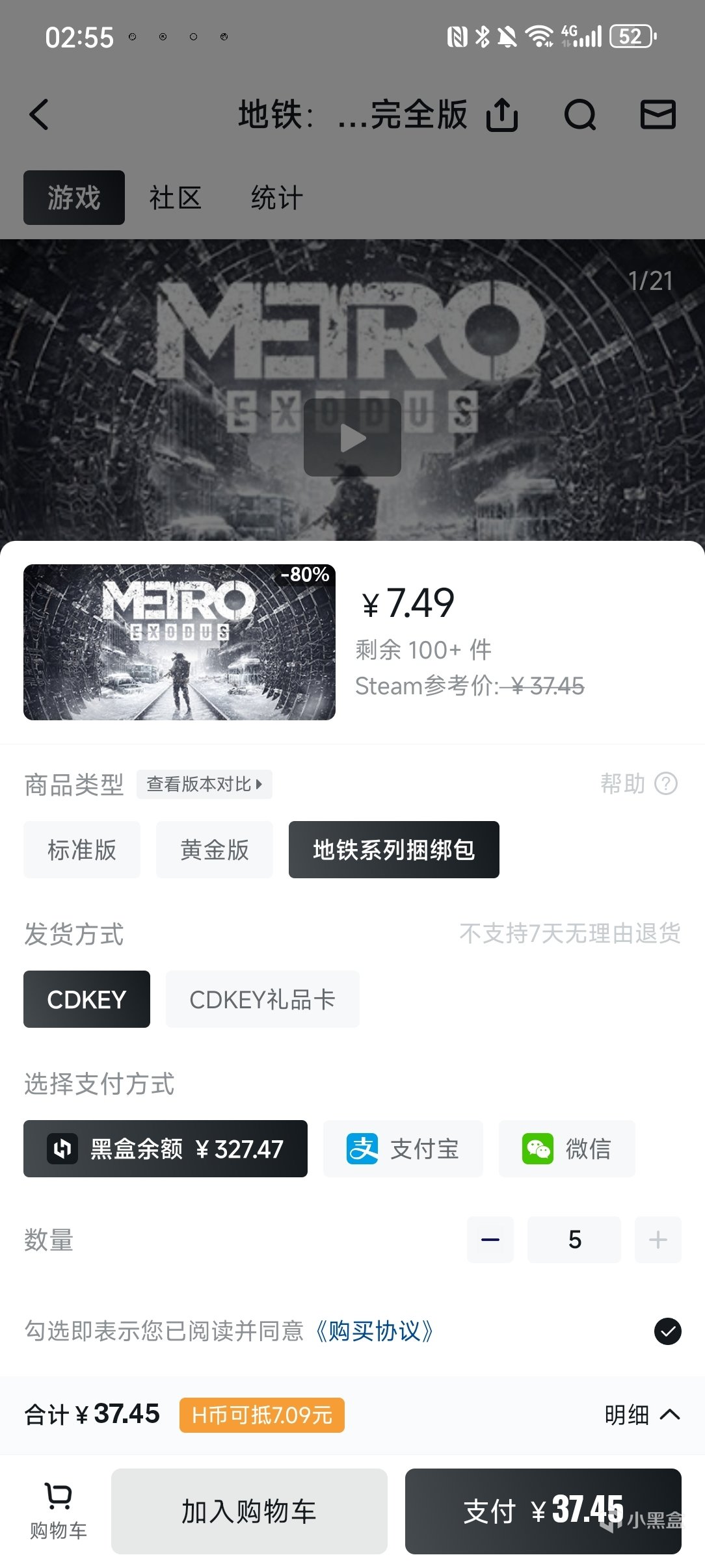The image size is (705, 1568).
Task: Select the 黄金版 edition
Action: coord(215,850)
